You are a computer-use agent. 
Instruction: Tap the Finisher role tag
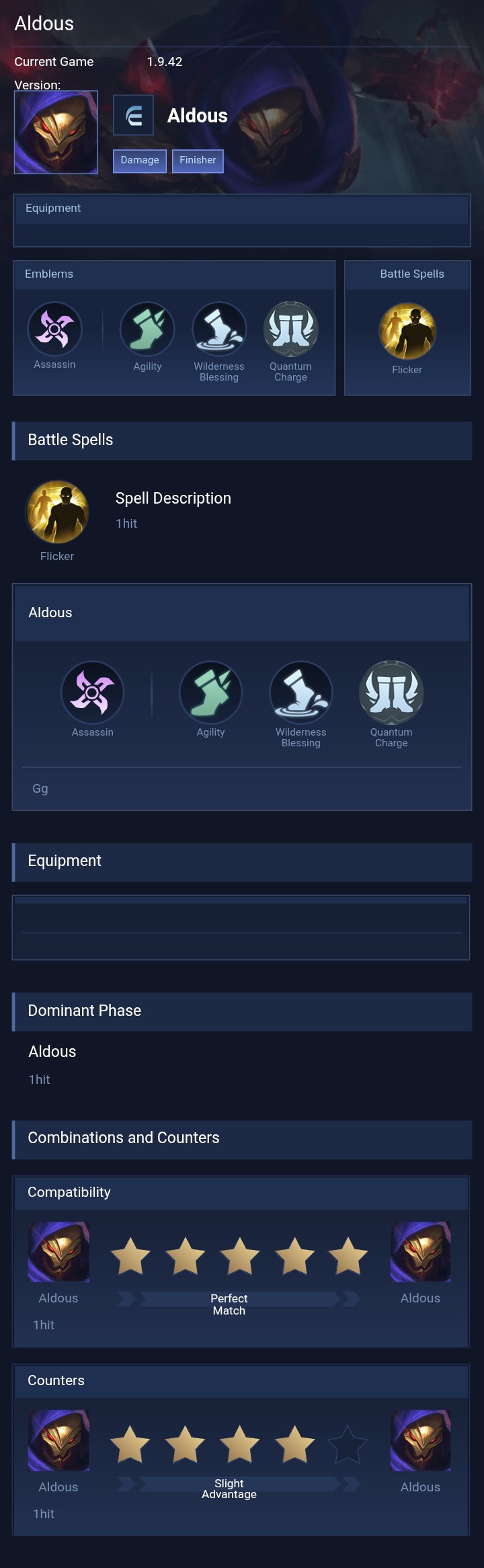click(x=198, y=161)
